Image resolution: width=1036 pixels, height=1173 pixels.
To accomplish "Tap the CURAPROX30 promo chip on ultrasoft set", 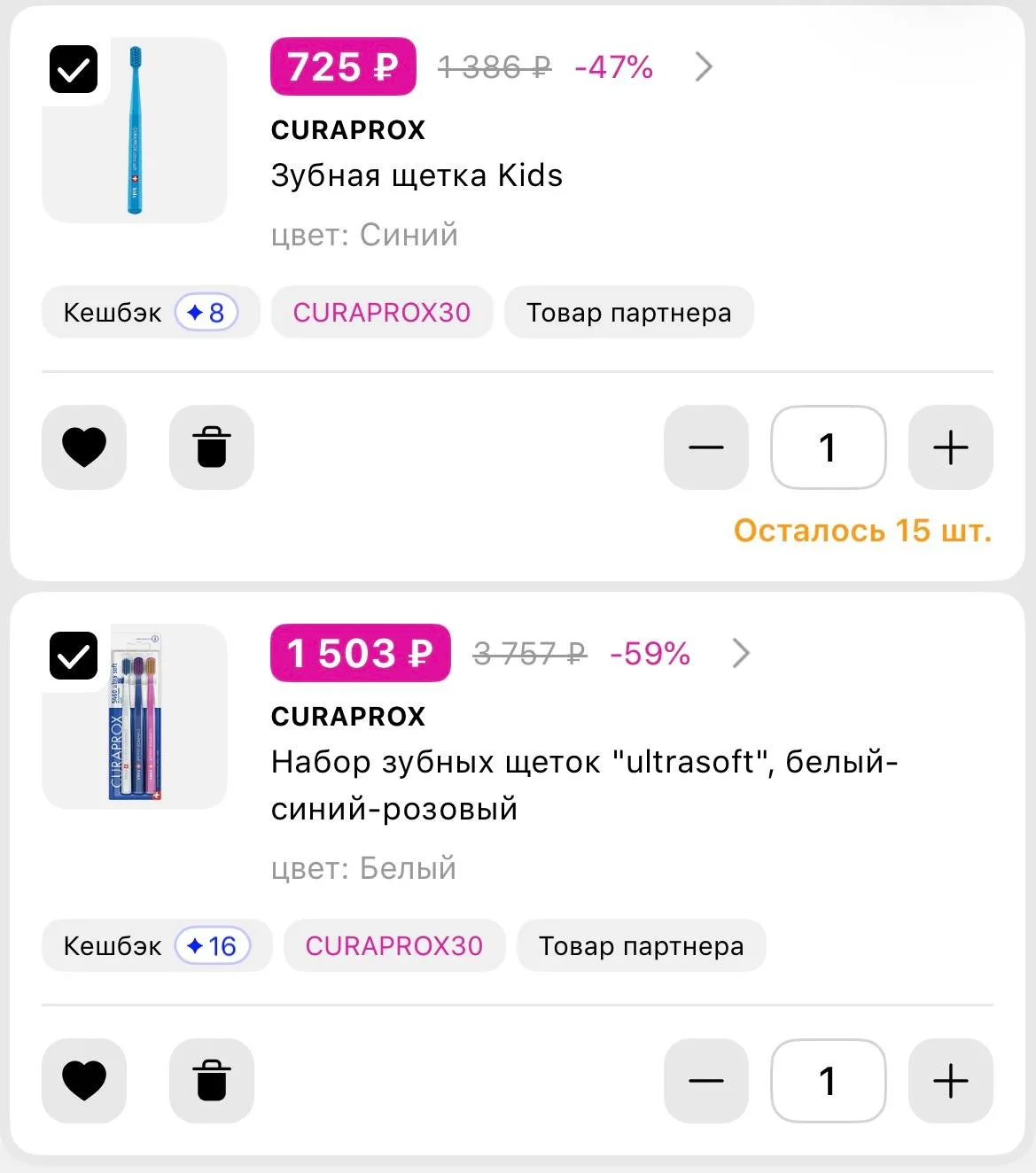I will 394,946.
